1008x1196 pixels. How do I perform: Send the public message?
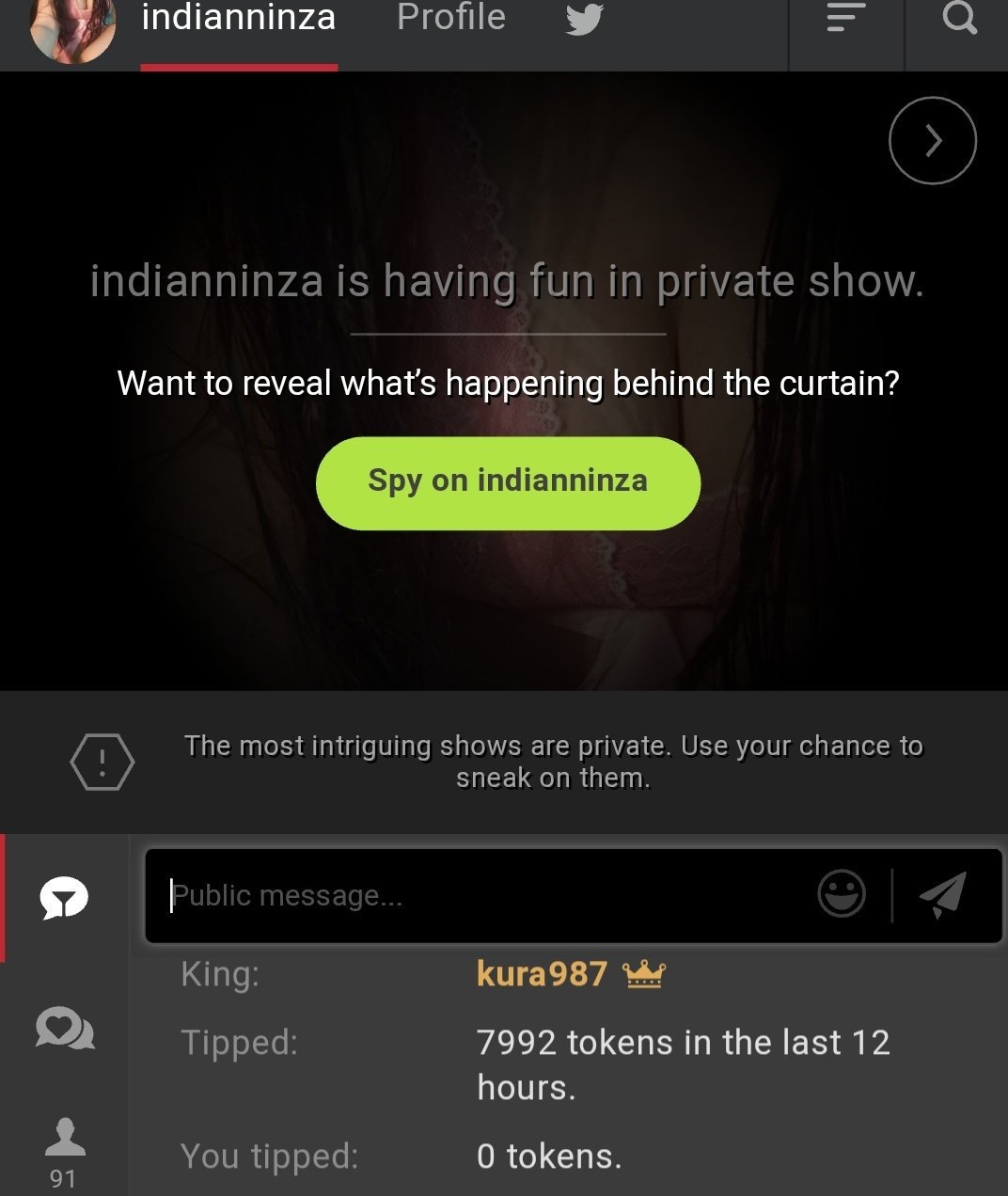[x=943, y=893]
